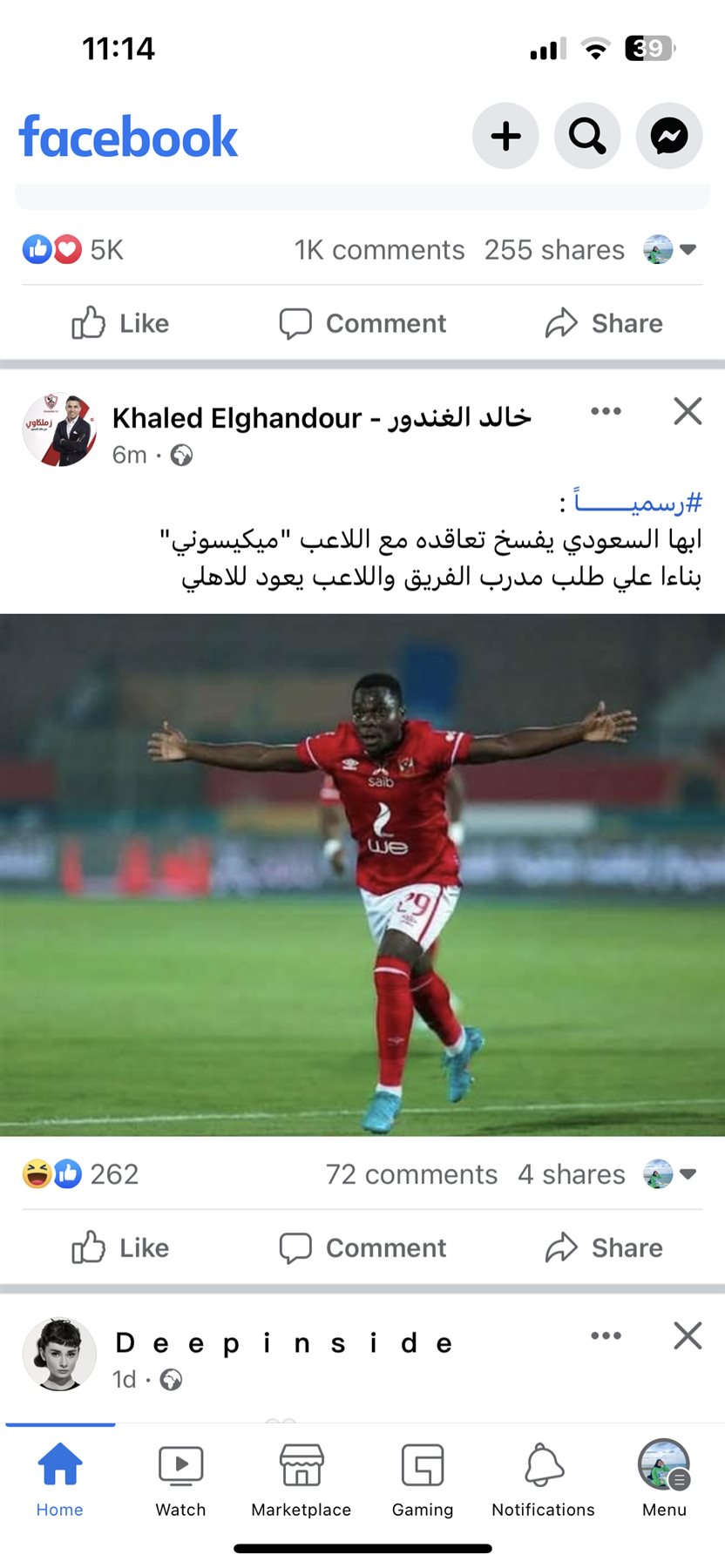Switch to the Watch tab
Image resolution: width=725 pixels, height=1568 pixels.
180,1479
